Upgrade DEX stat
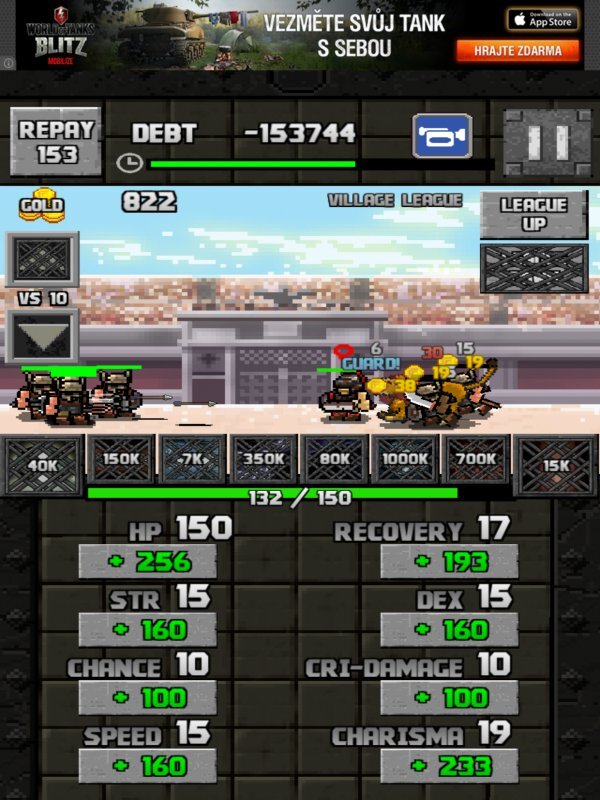Screen dimensions: 600x800 (x=449, y=630)
